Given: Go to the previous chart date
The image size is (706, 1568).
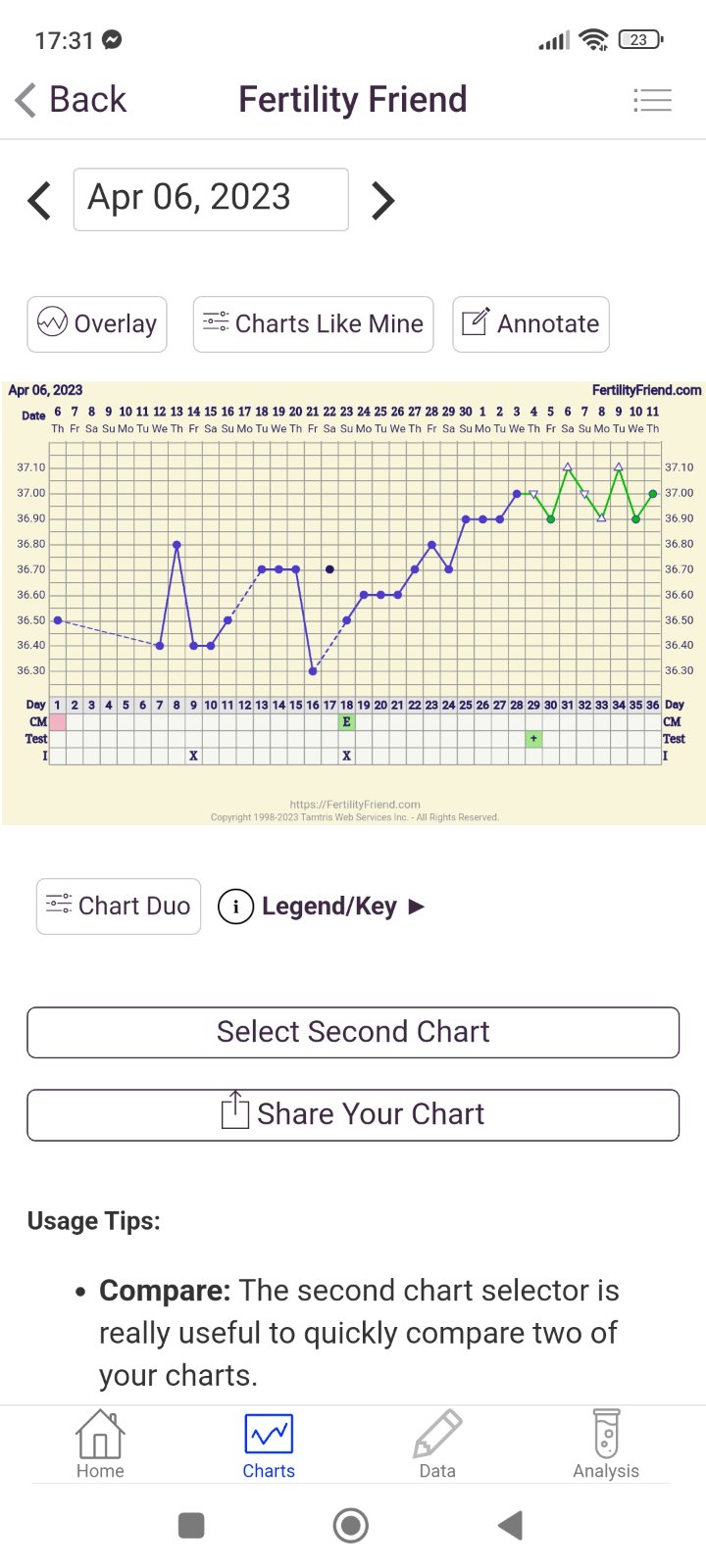Looking at the screenshot, I should coord(39,200).
